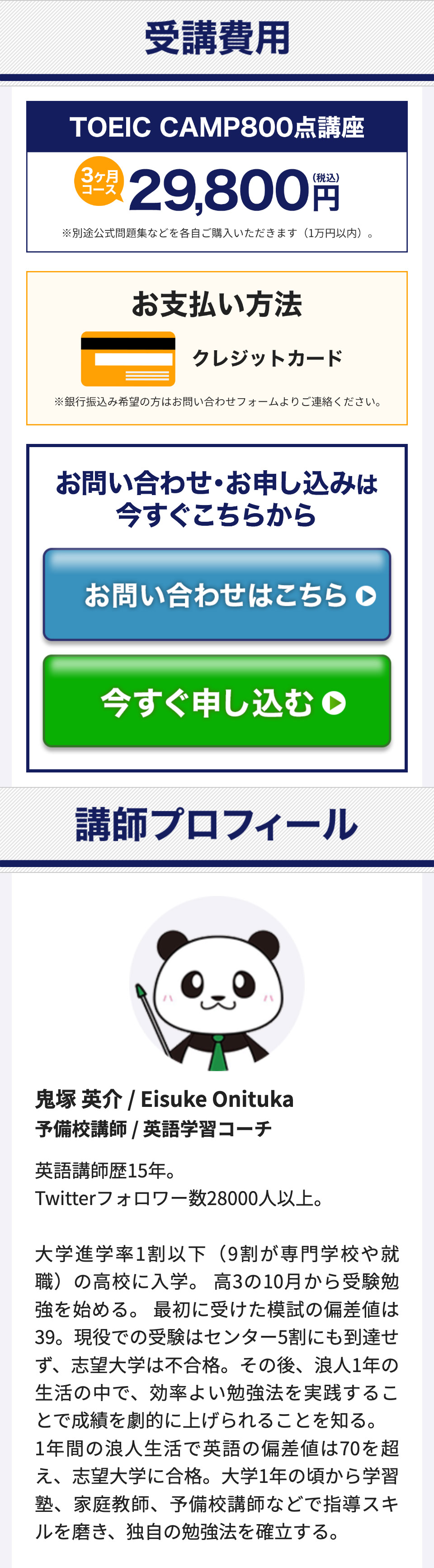Screen dimensions: 434x1568
Task: Tap the お問い合わせはこちら inquiry button
Action: (217, 595)
